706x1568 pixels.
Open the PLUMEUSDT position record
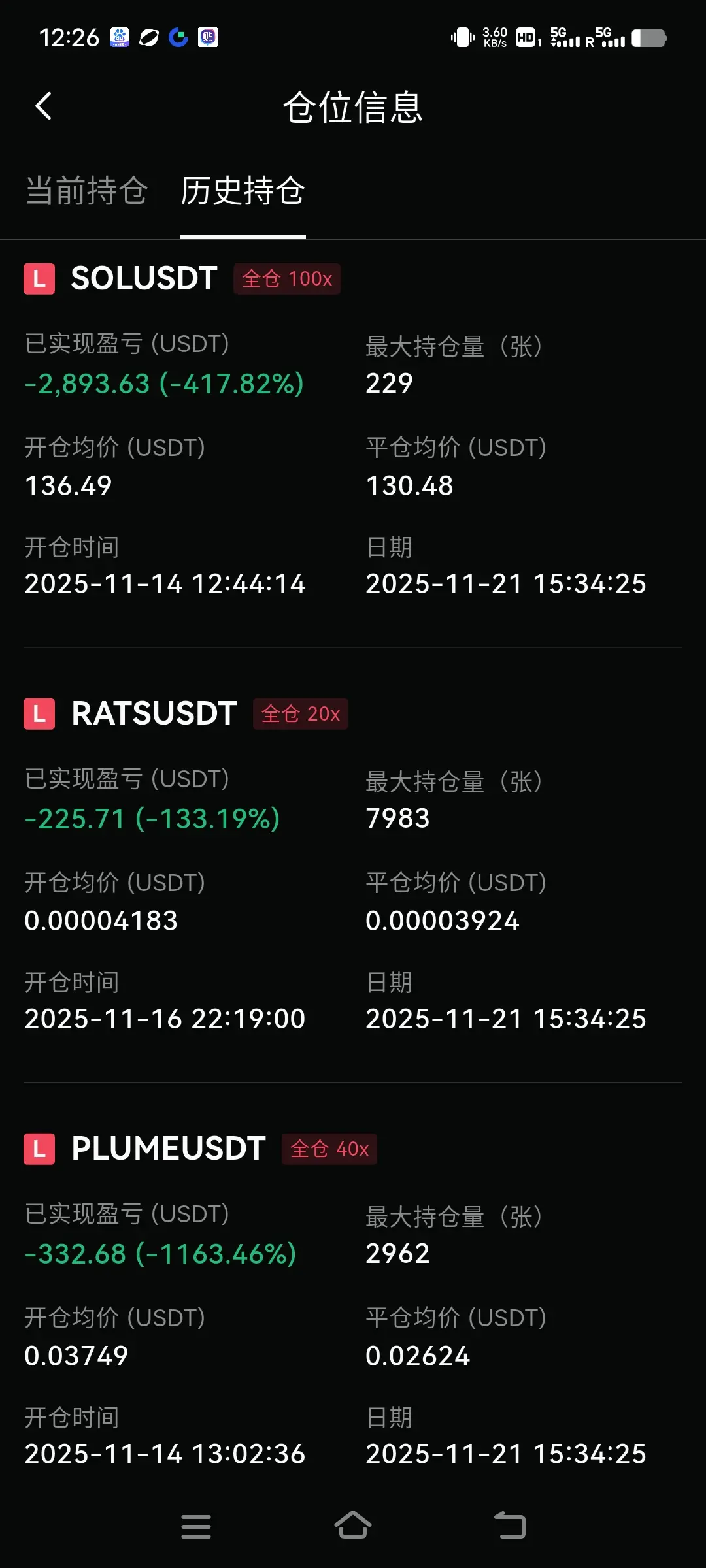pos(169,1149)
